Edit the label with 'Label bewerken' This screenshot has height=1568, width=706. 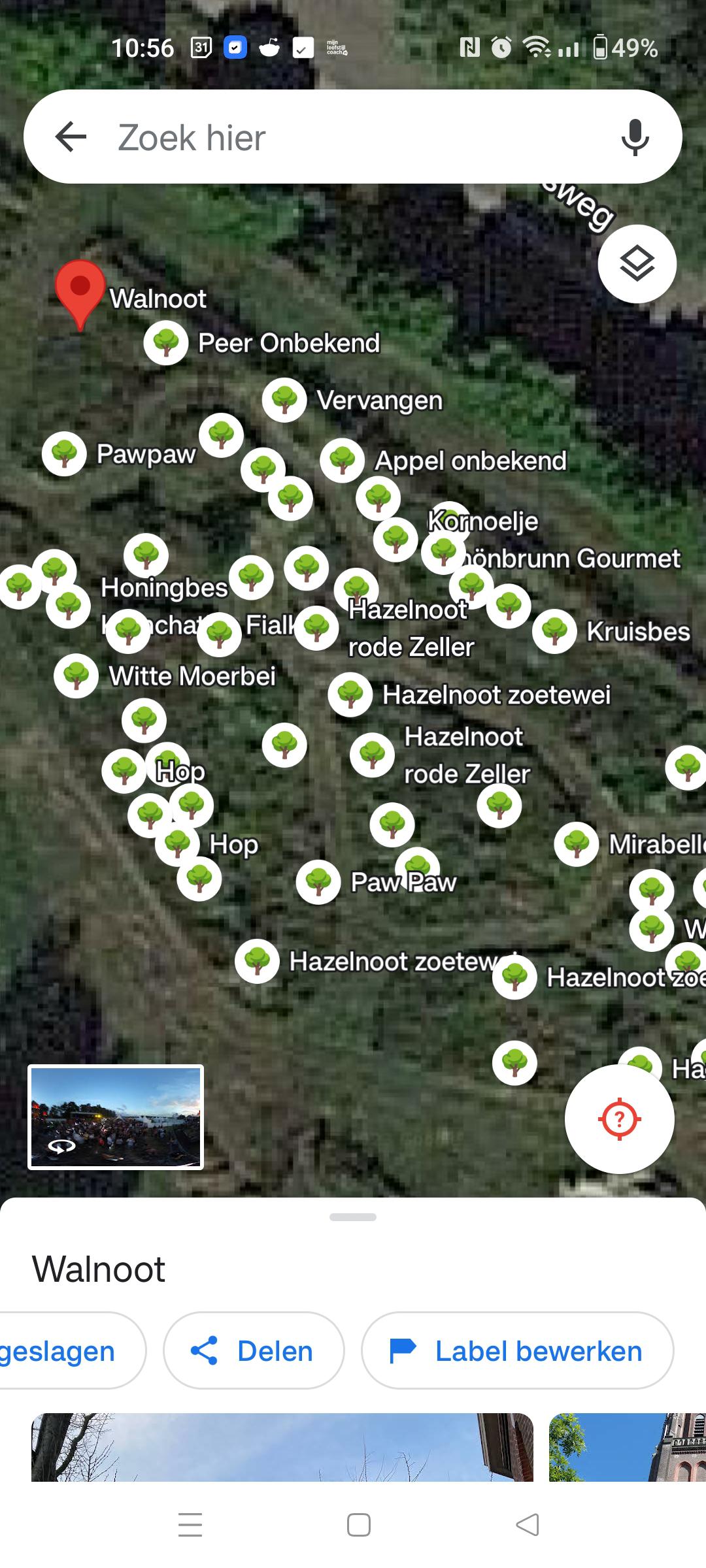pyautogui.click(x=517, y=1350)
